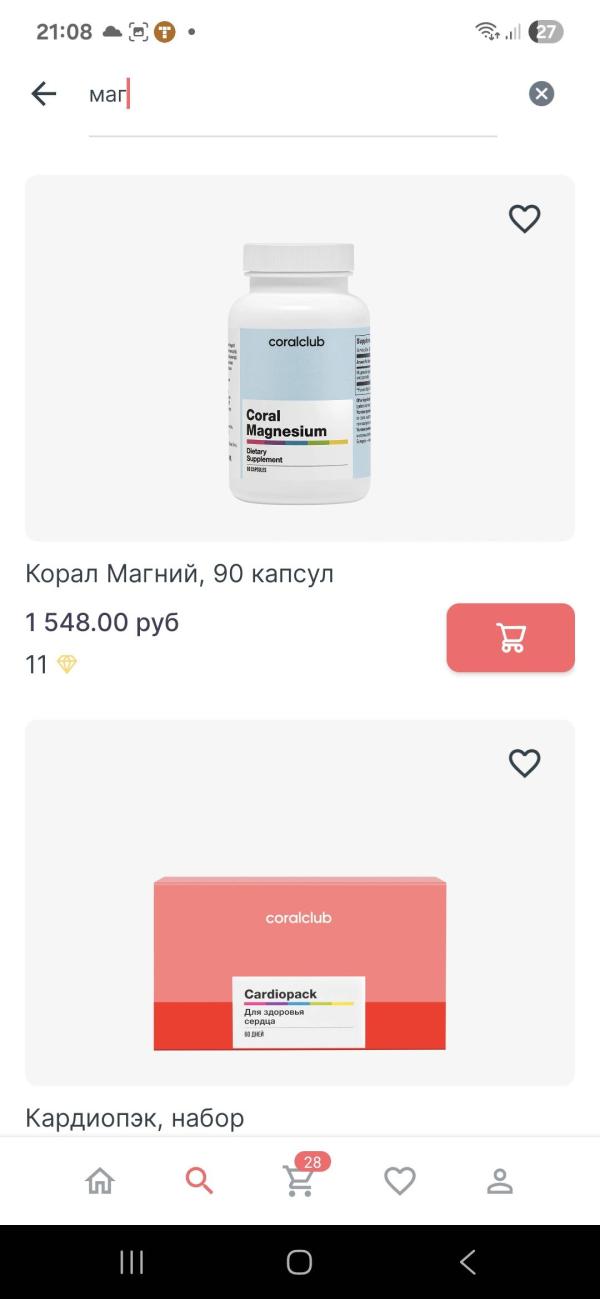Screen dimensions: 600x1299
Task: Tap the system back button
Action: pyautogui.click(x=467, y=1262)
